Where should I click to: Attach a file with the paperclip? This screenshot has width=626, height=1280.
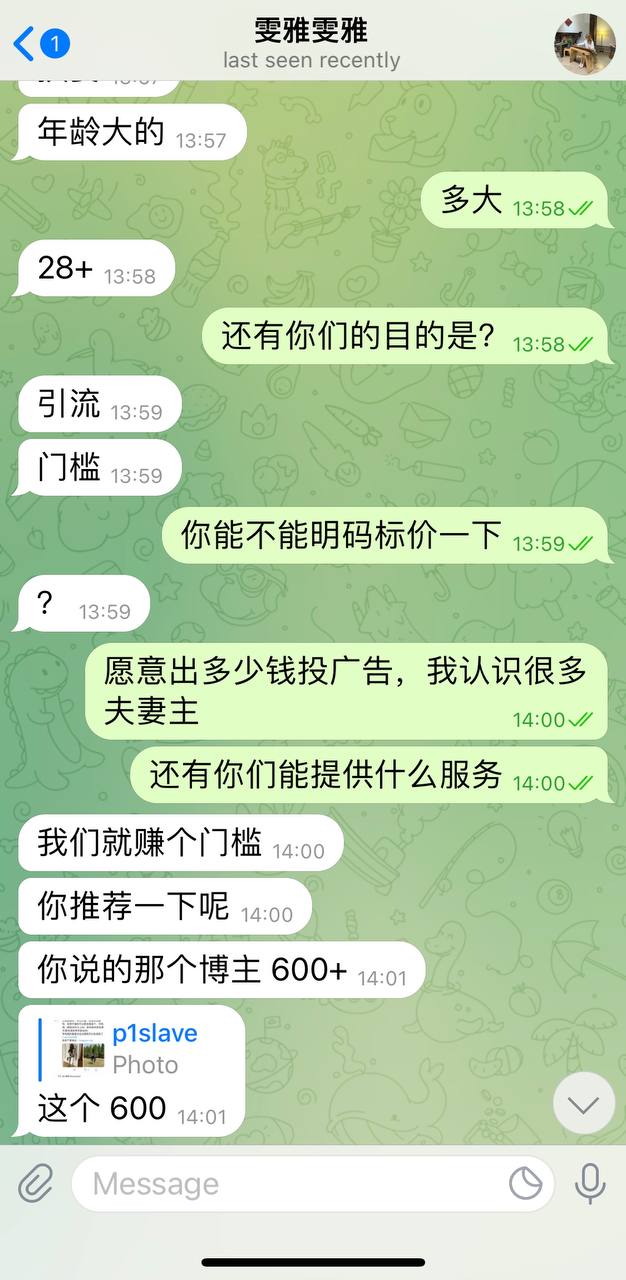36,1184
